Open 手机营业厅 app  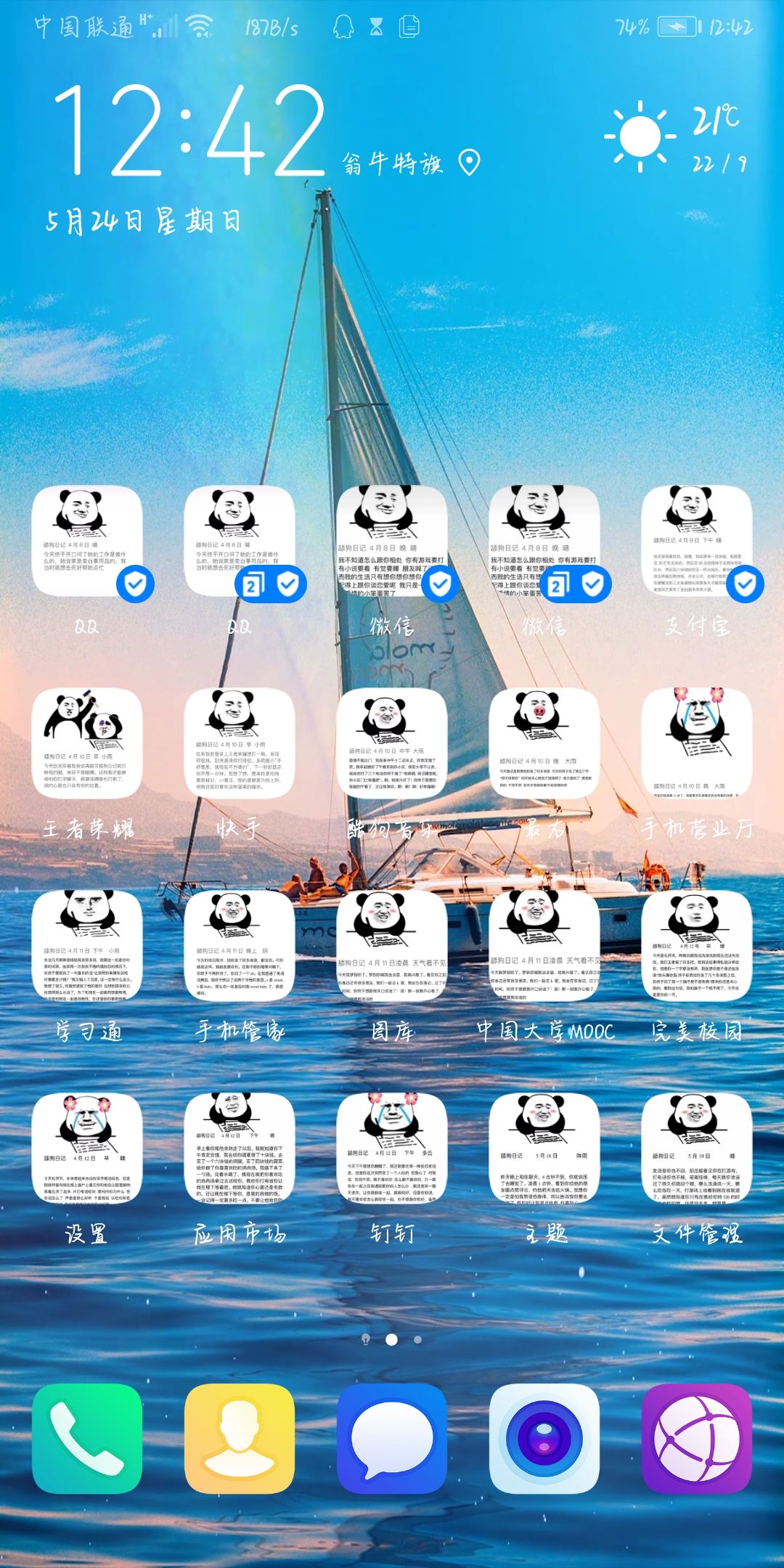[x=696, y=744]
